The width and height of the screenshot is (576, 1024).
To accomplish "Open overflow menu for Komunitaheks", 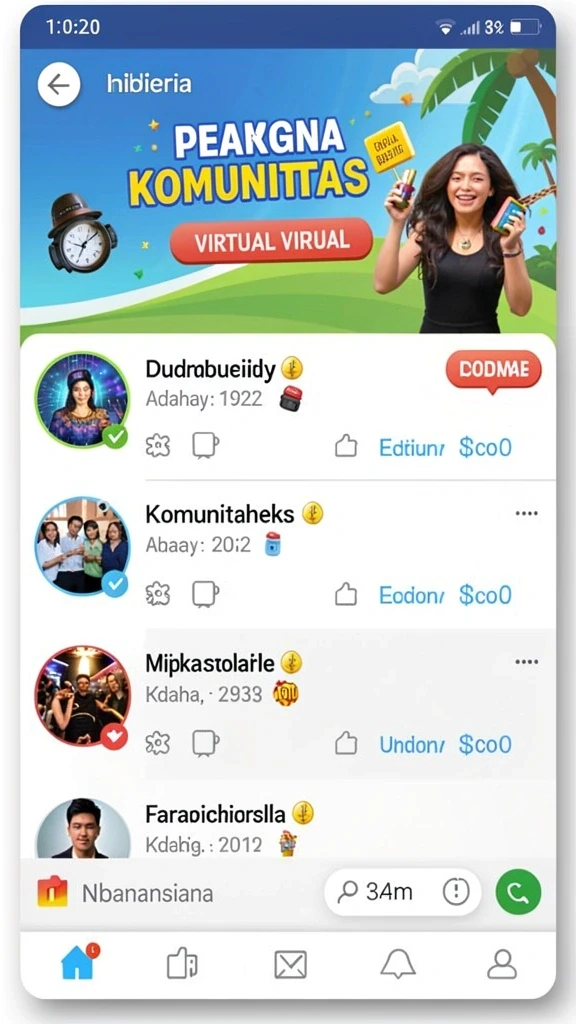I will point(526,513).
